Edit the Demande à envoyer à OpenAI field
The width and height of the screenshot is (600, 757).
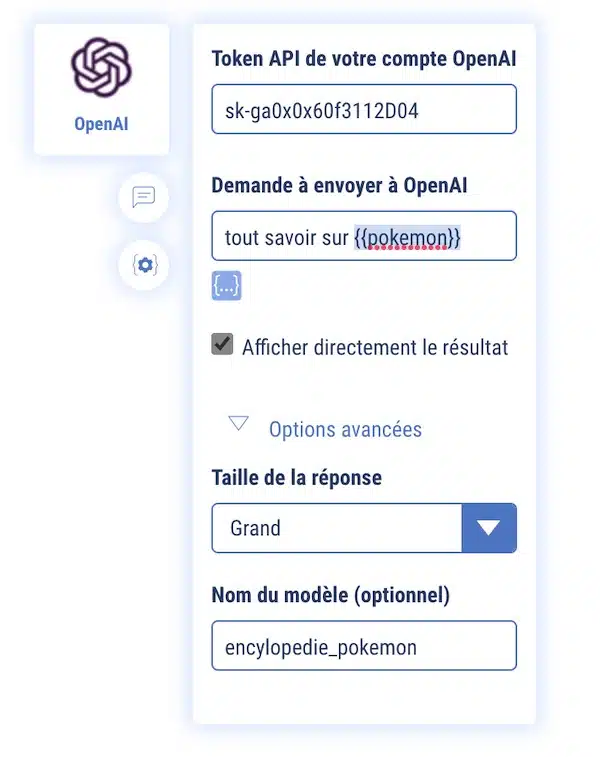coord(364,237)
